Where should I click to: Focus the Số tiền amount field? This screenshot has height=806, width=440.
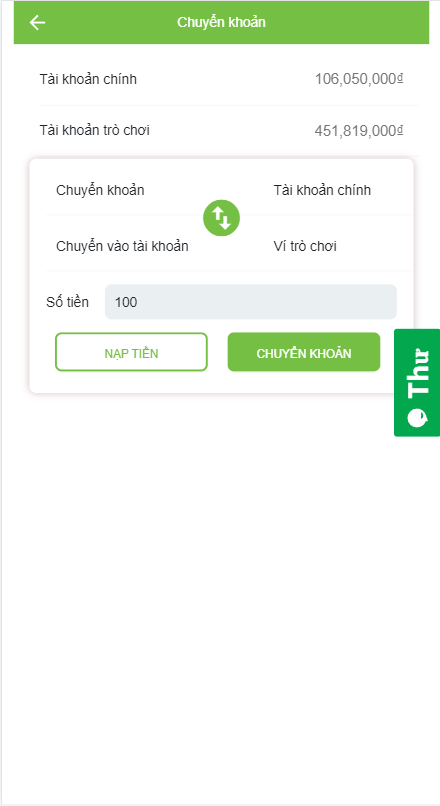(251, 302)
